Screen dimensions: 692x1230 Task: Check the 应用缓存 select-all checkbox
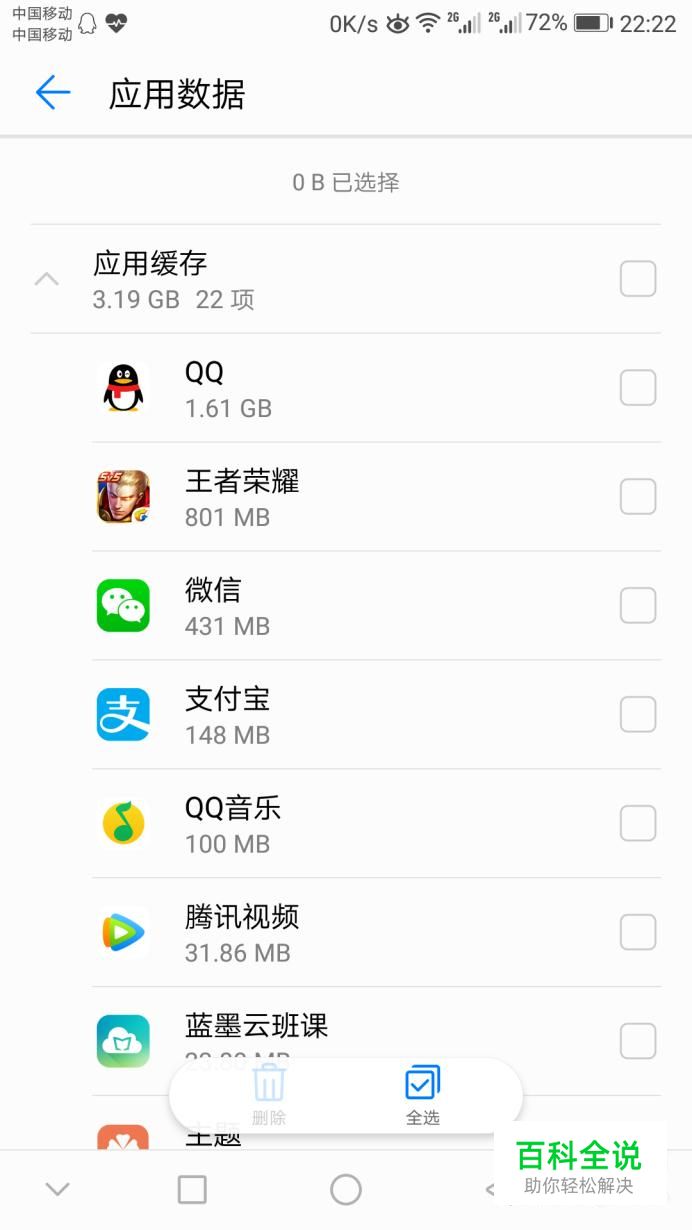pos(638,279)
